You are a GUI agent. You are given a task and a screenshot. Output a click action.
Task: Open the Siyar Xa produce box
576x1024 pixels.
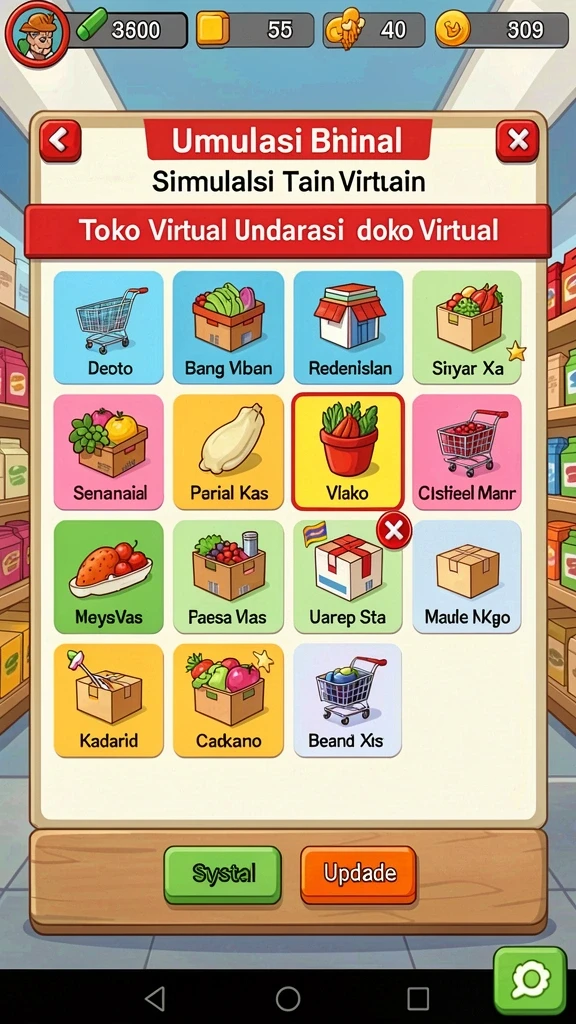[467, 327]
